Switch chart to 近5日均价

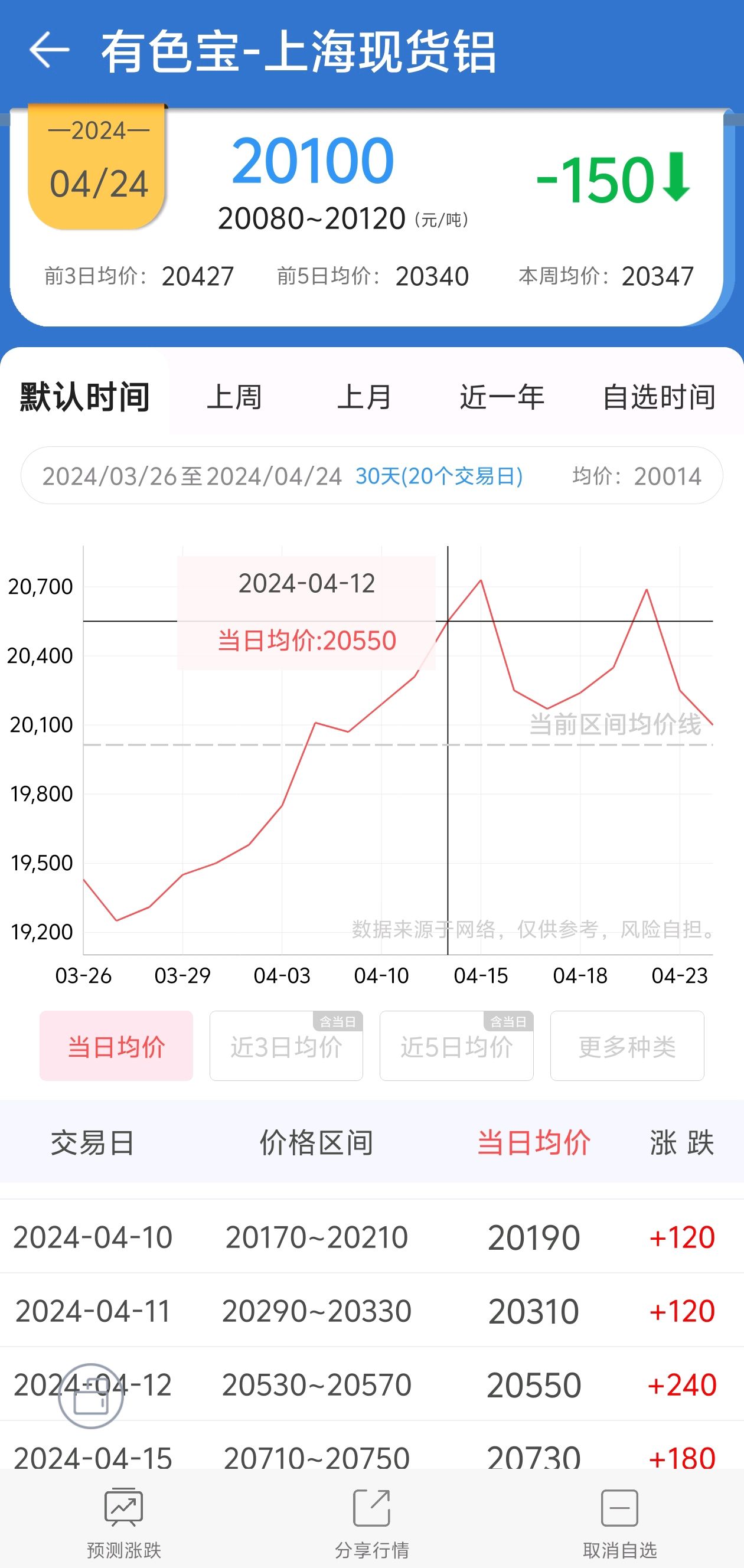pyautogui.click(x=456, y=1046)
